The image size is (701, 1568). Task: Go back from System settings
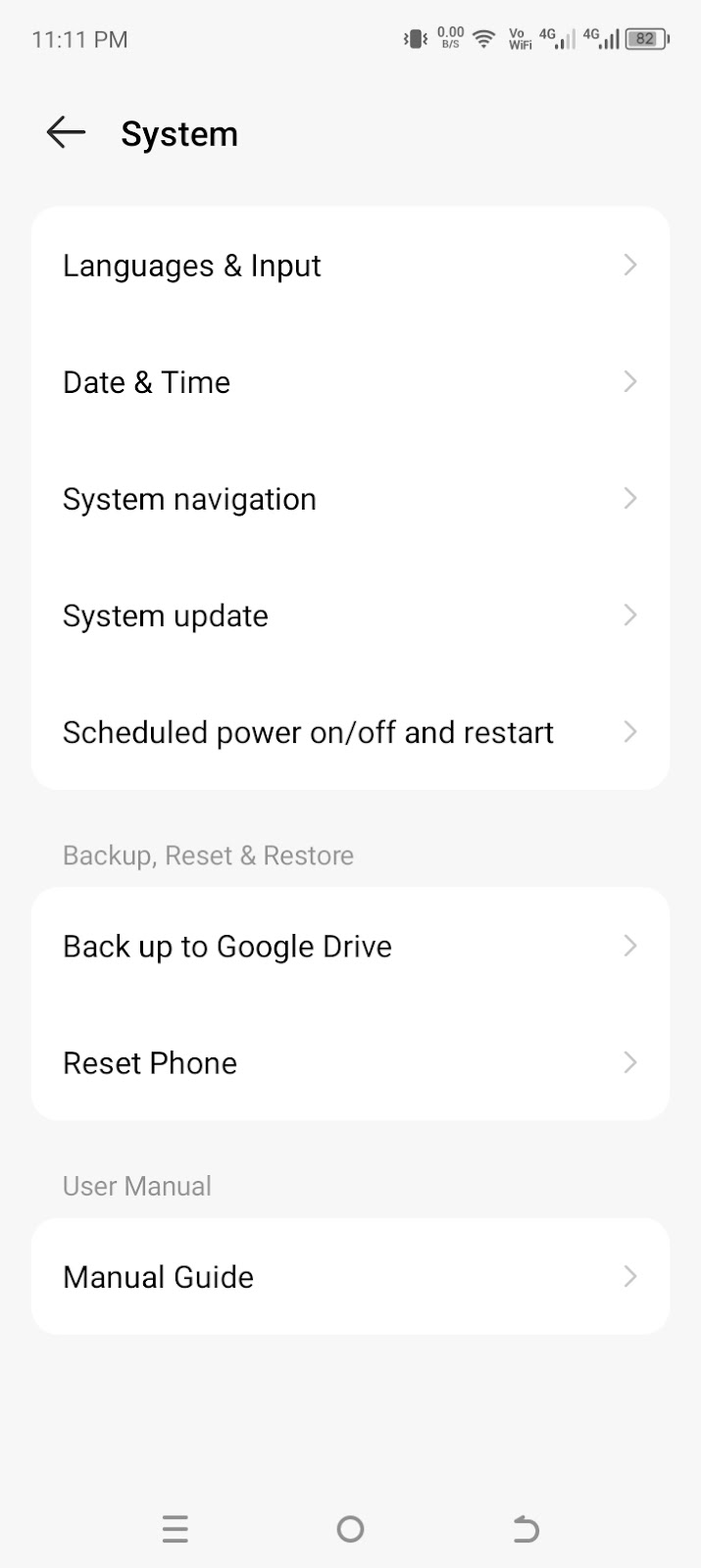pos(66,132)
